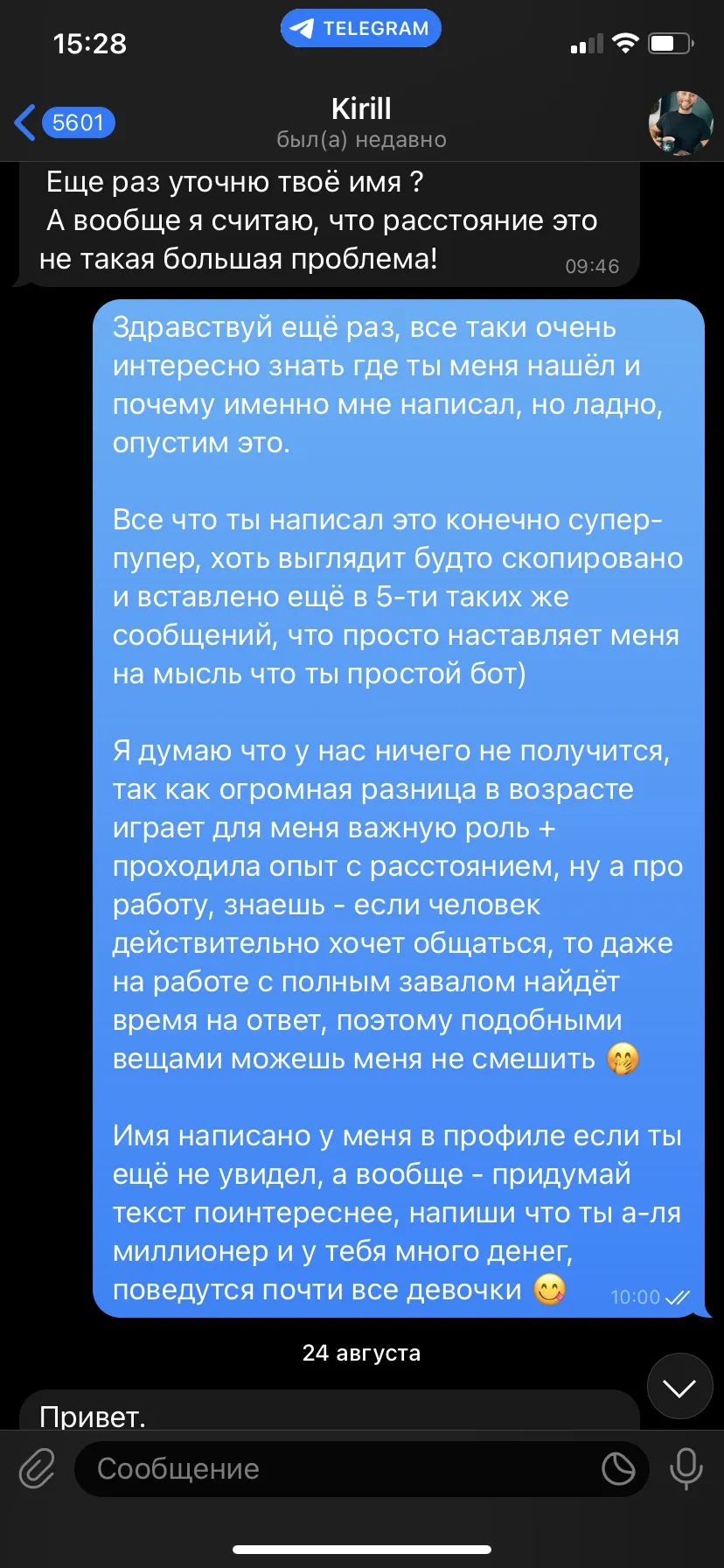Jump to latest messages with down arrow
The width and height of the screenshot is (724, 1568).
[679, 1387]
